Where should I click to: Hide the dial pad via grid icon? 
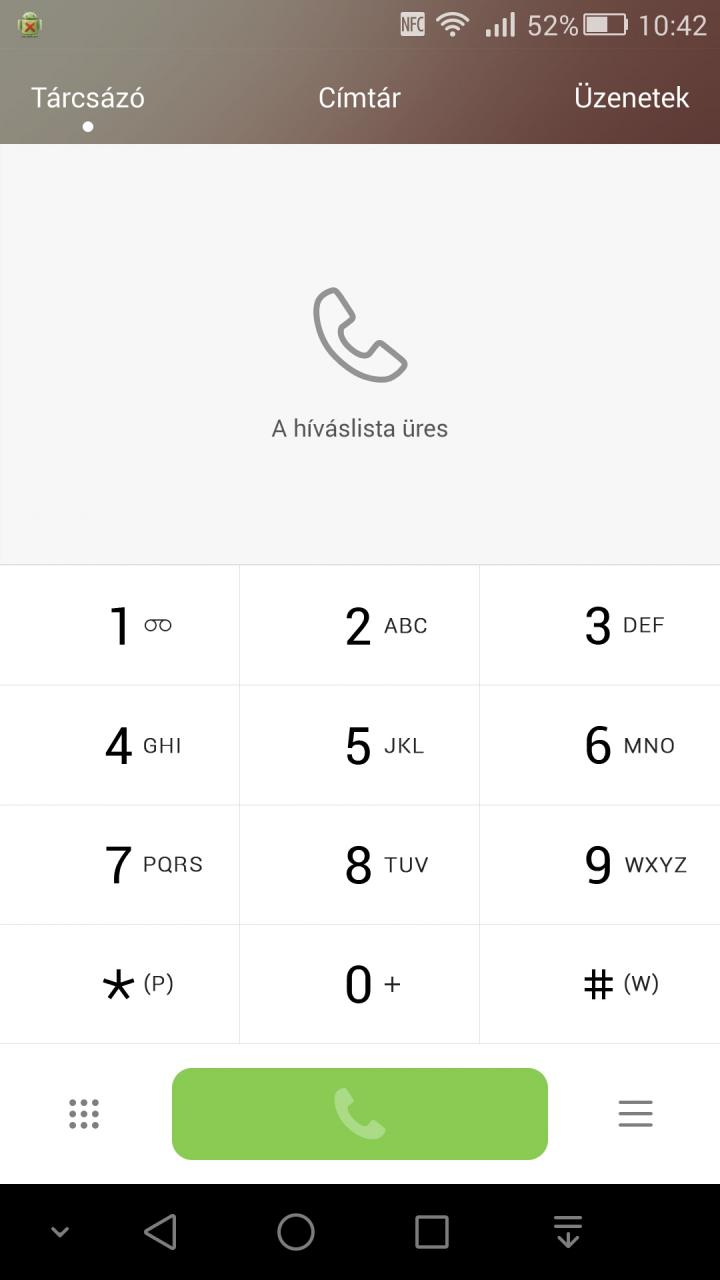point(84,1114)
